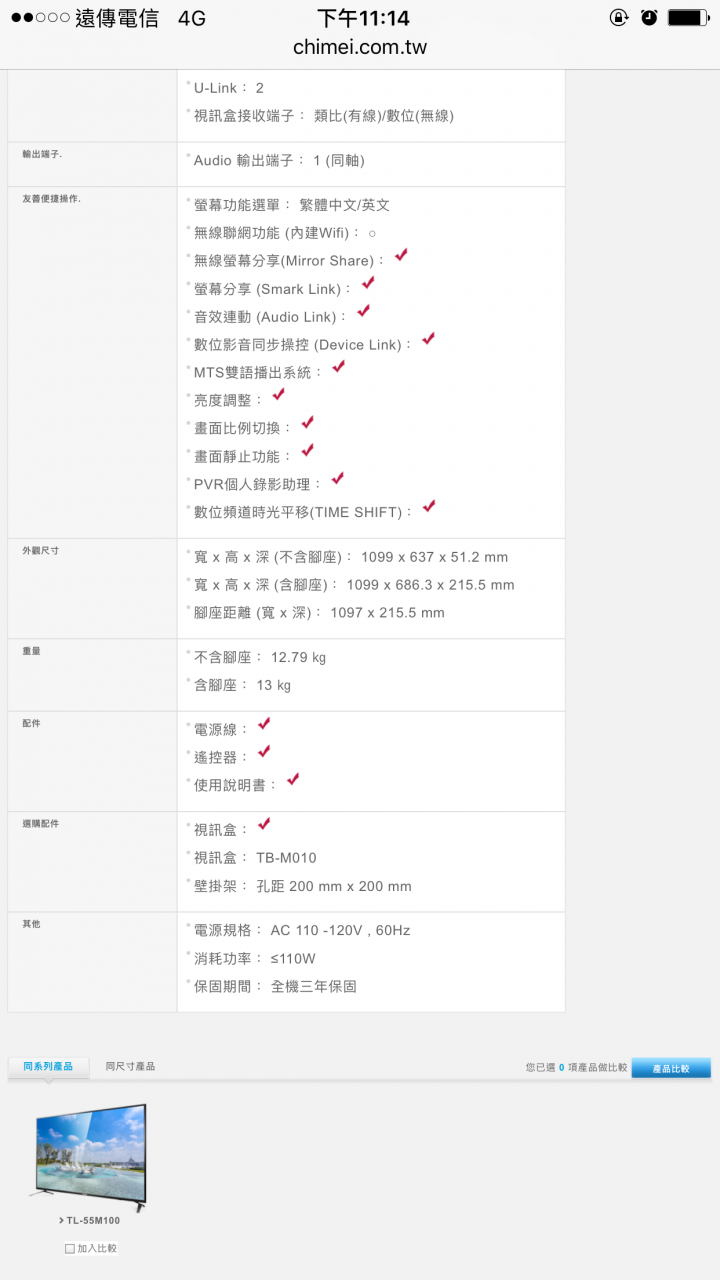Switch to the 同系列產品 tab

coord(48,1067)
